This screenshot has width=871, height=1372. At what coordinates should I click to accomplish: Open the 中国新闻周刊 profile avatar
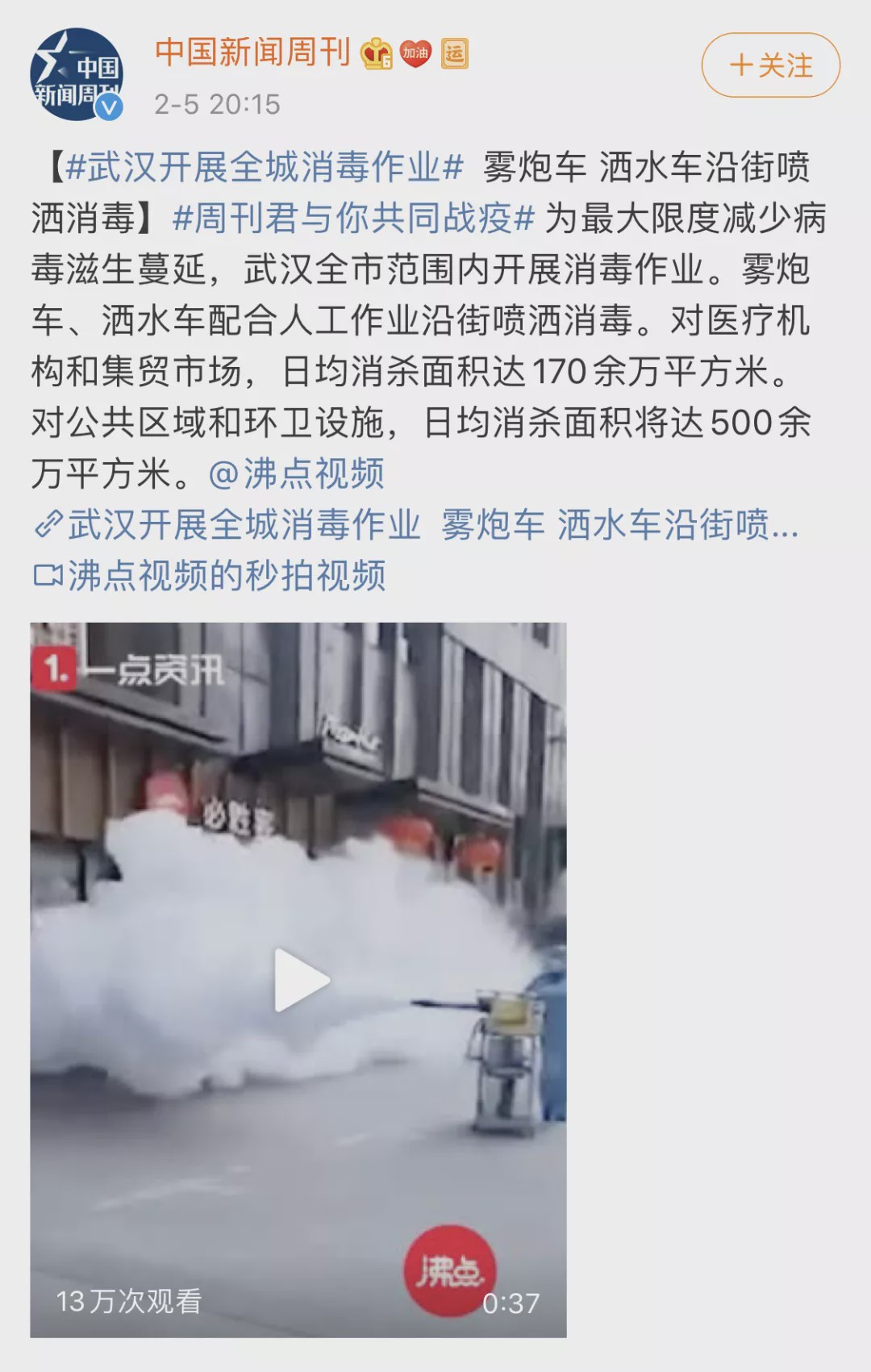click(76, 76)
